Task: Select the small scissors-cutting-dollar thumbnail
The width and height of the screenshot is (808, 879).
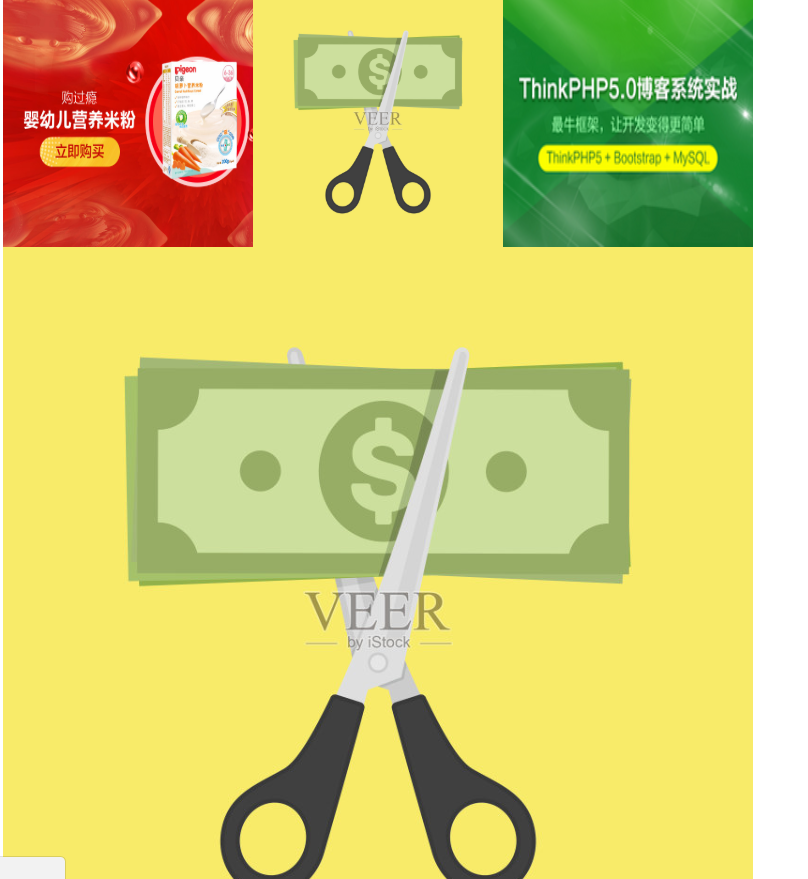Action: [378, 123]
